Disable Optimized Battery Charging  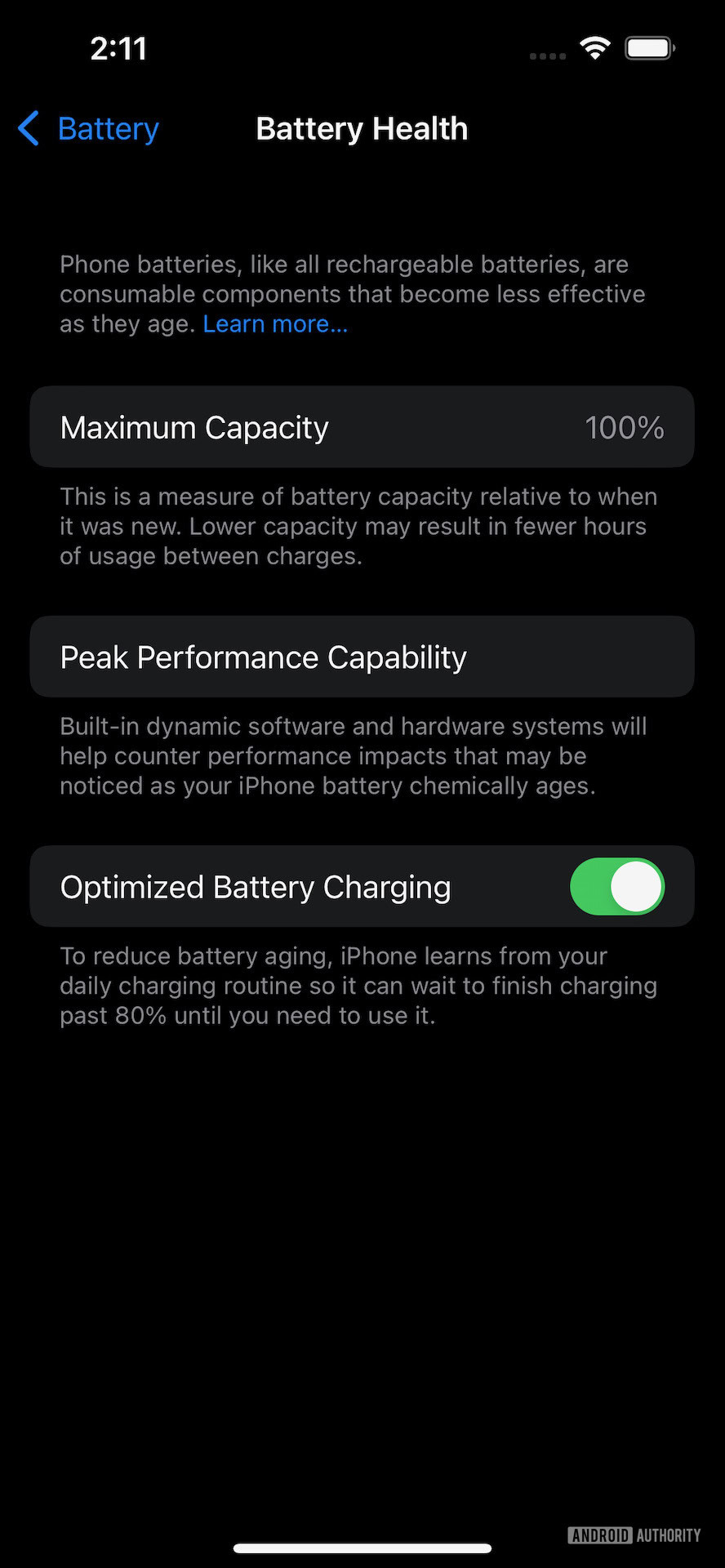(x=616, y=887)
